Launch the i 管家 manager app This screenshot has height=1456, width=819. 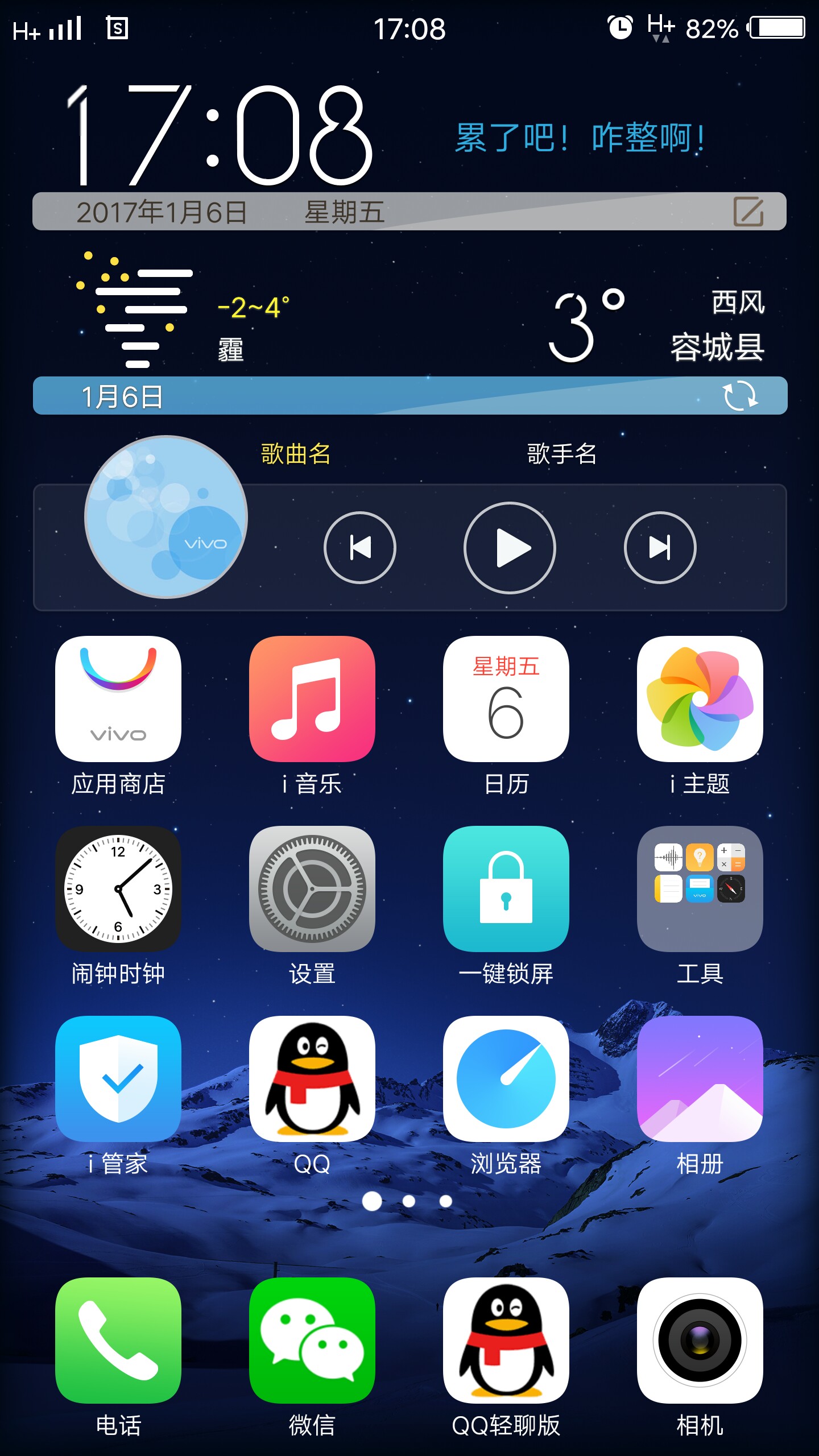click(x=118, y=1079)
